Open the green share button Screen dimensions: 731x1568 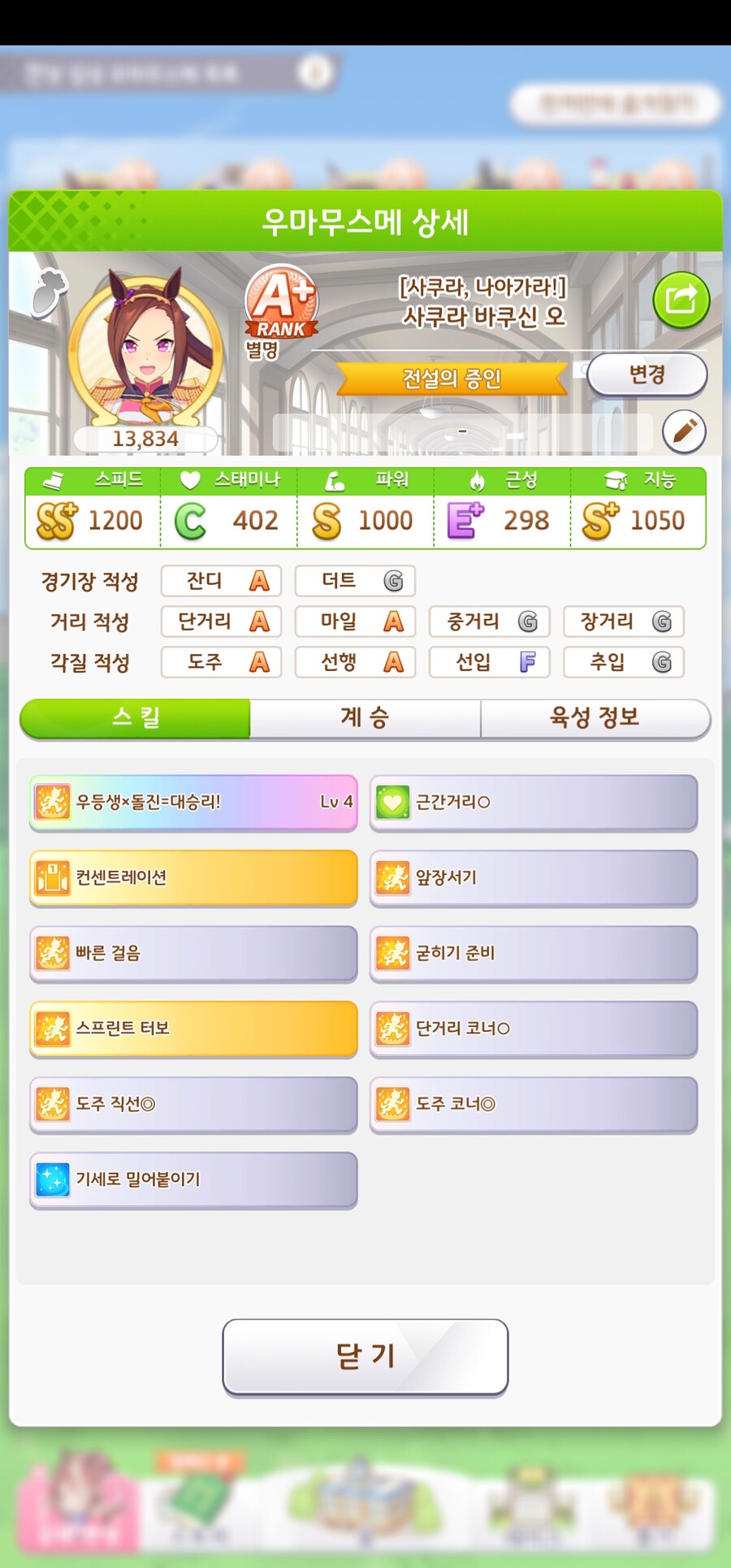681,301
